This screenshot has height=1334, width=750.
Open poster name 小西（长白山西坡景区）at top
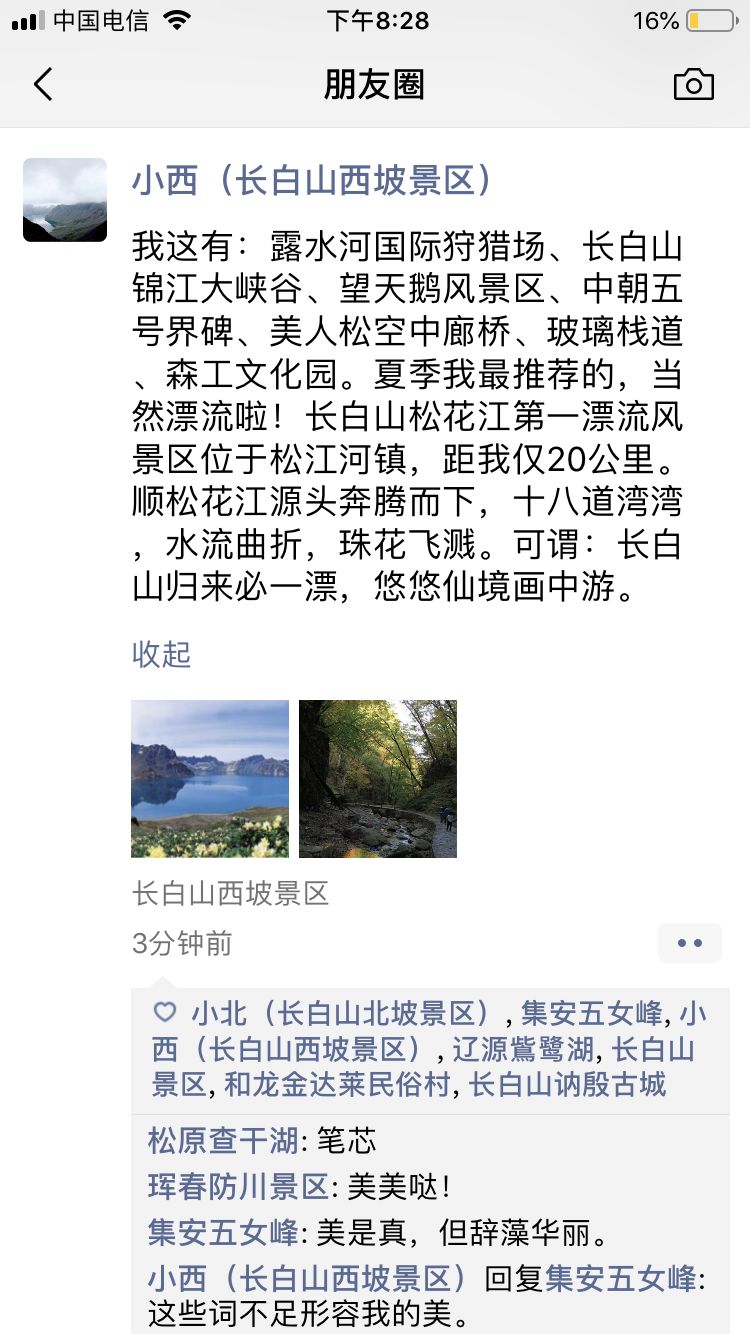click(x=312, y=181)
